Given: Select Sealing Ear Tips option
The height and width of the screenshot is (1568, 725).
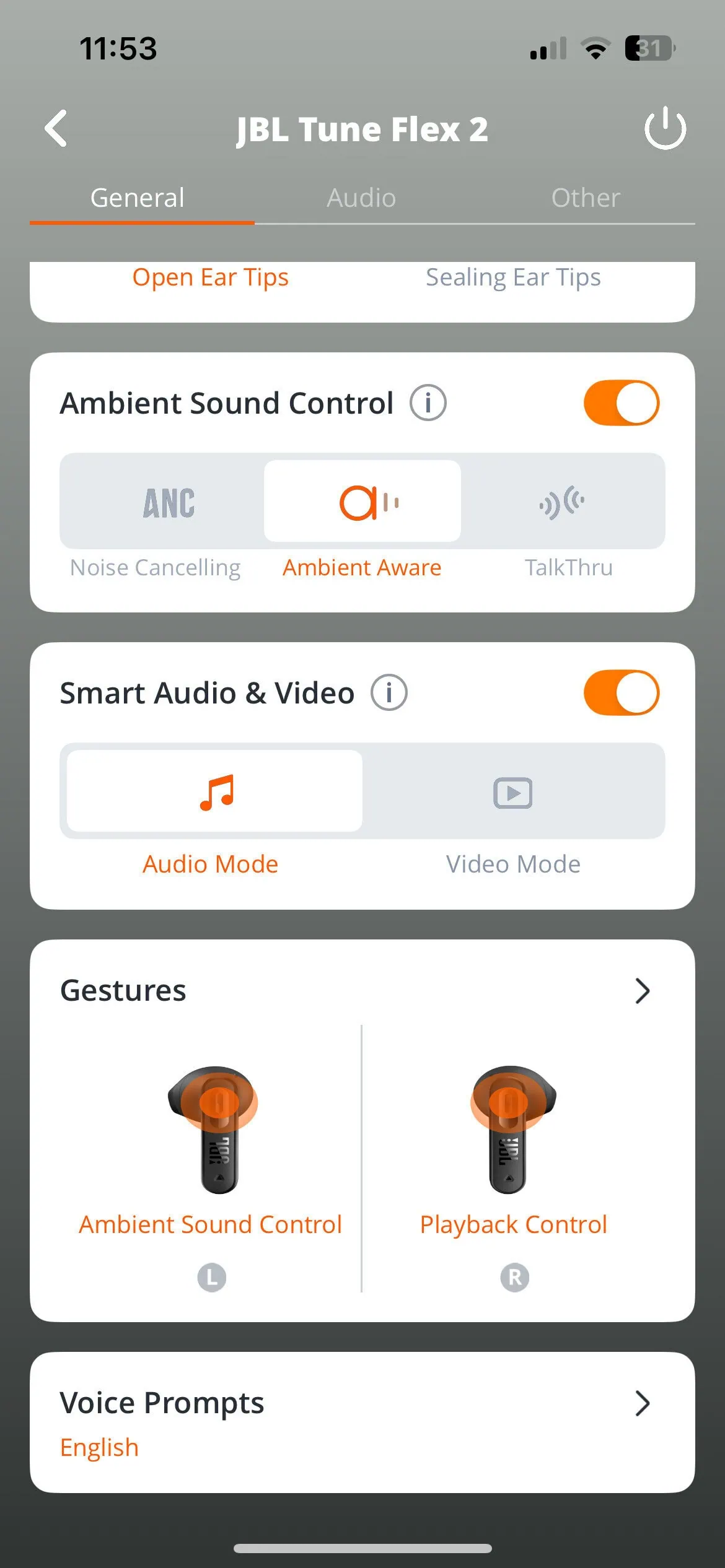Looking at the screenshot, I should (513, 277).
